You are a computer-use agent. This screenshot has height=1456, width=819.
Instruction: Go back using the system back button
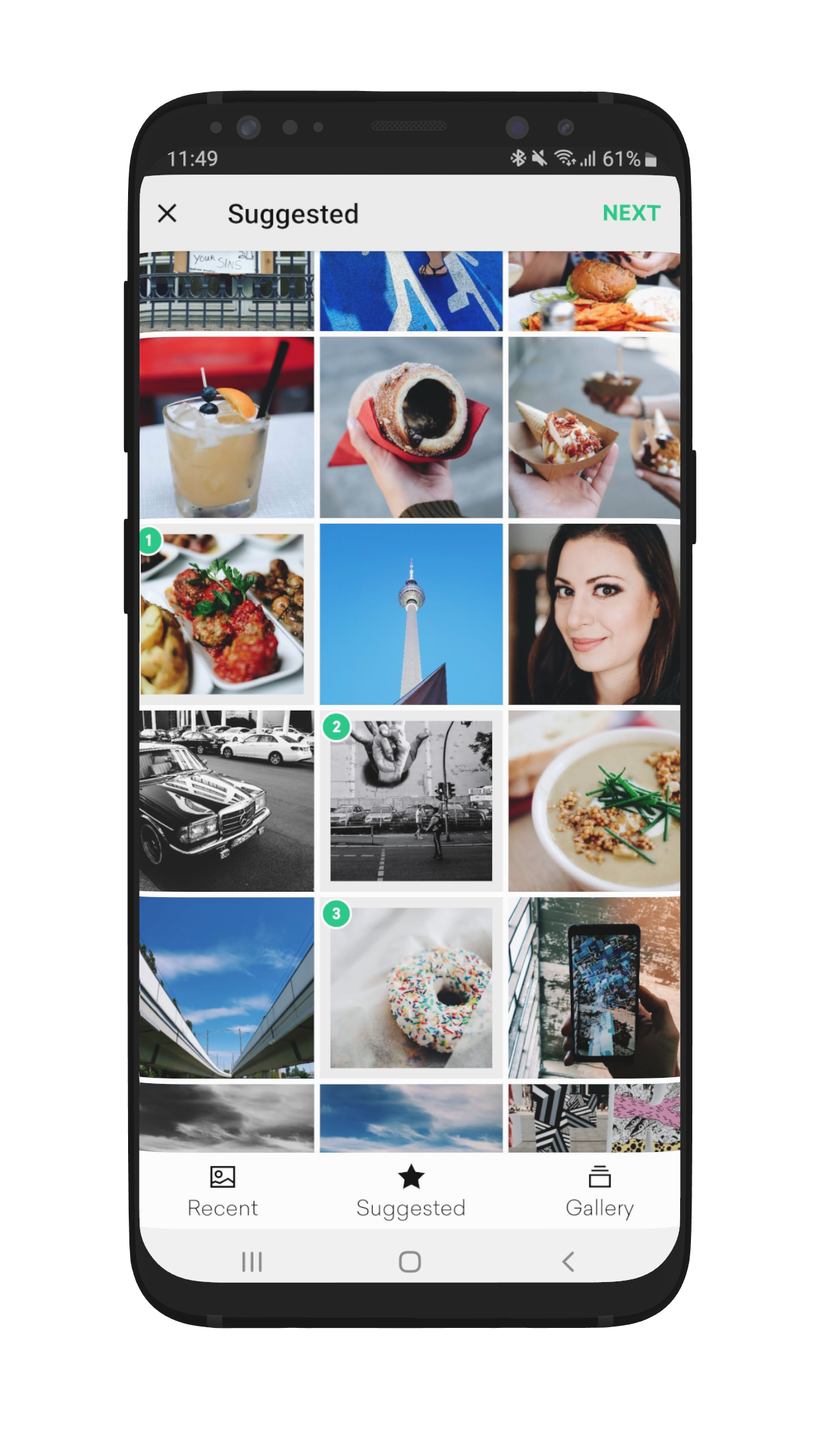point(568,1261)
